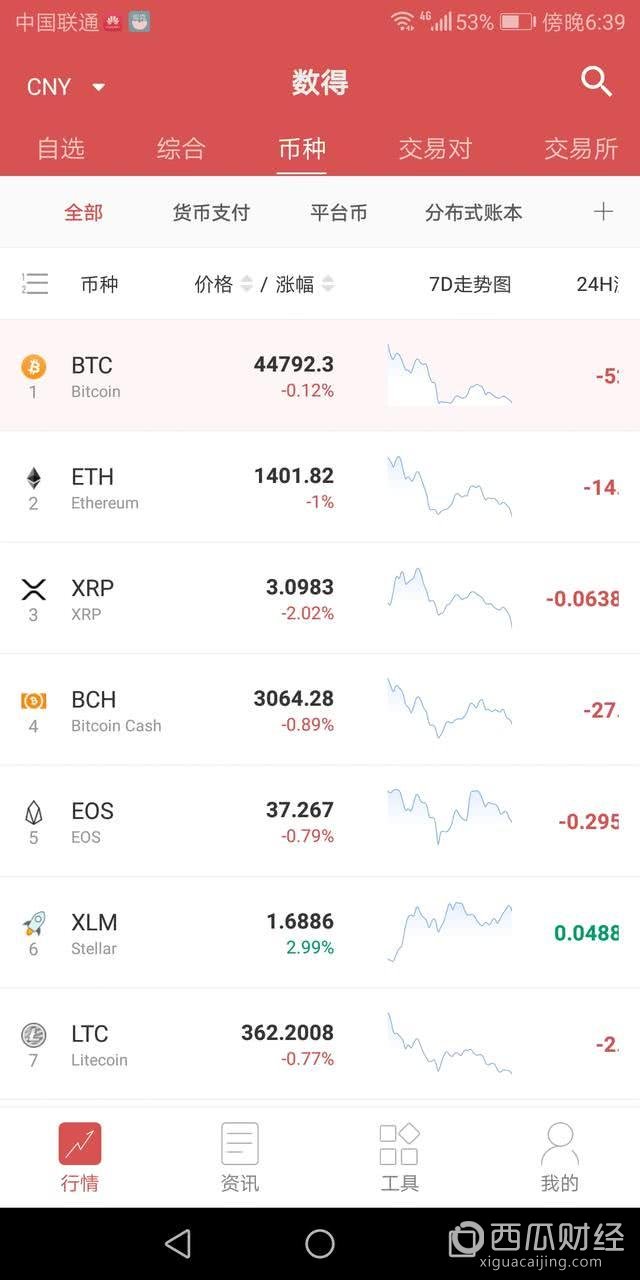Select the 分布式账本 category filter
640x1280 pixels.
pyautogui.click(x=474, y=212)
